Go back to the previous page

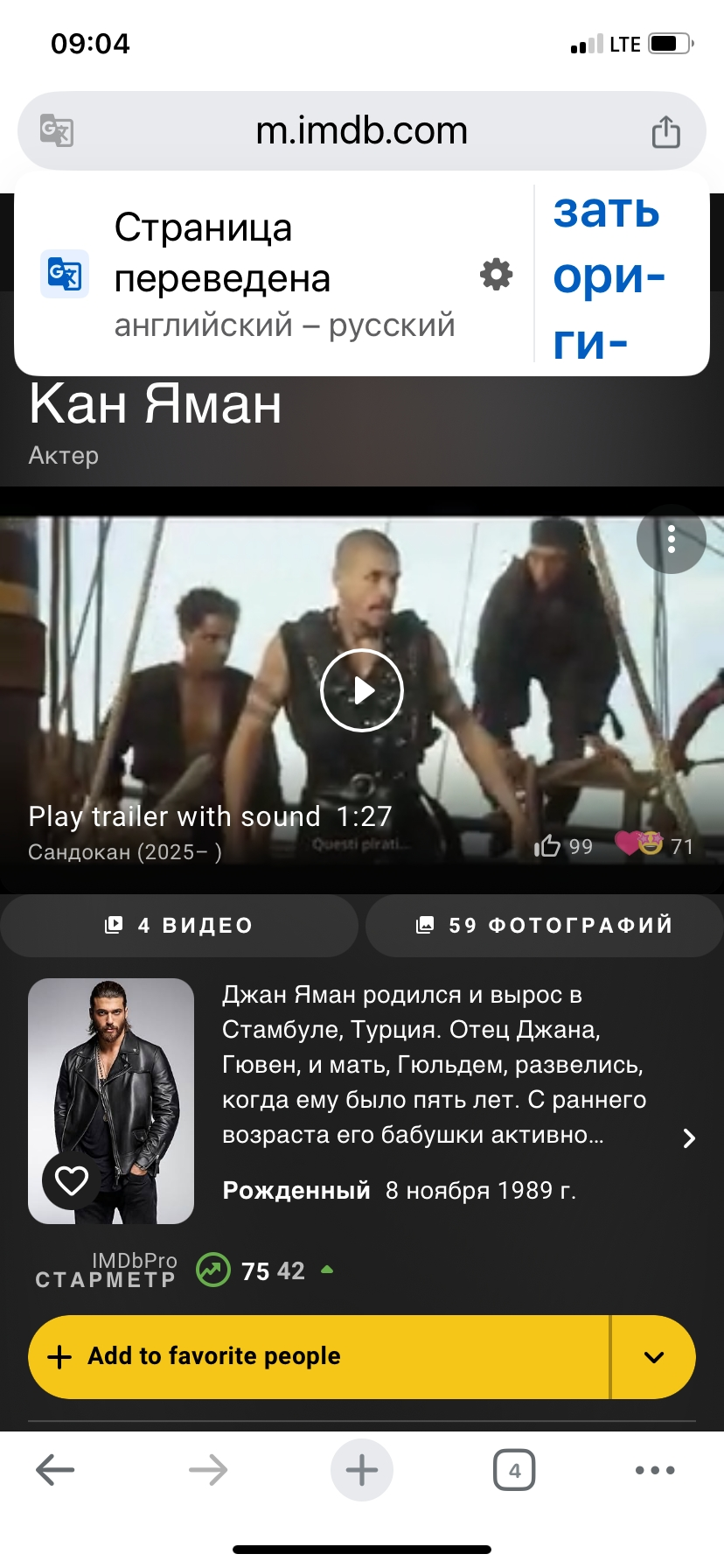click(x=55, y=1470)
